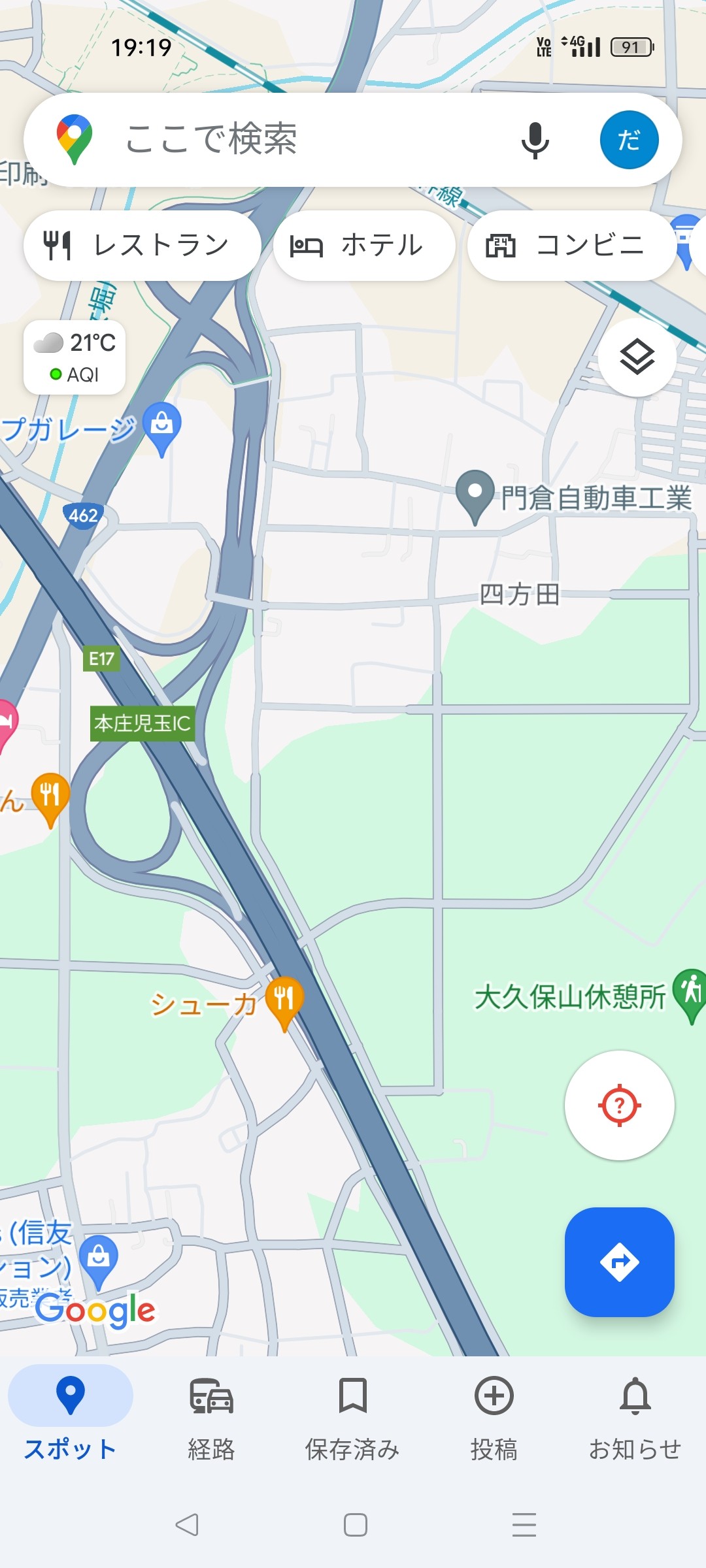Viewport: 706px width, 1568px height.
Task: Go to the 投稿 tab
Action: click(494, 1418)
